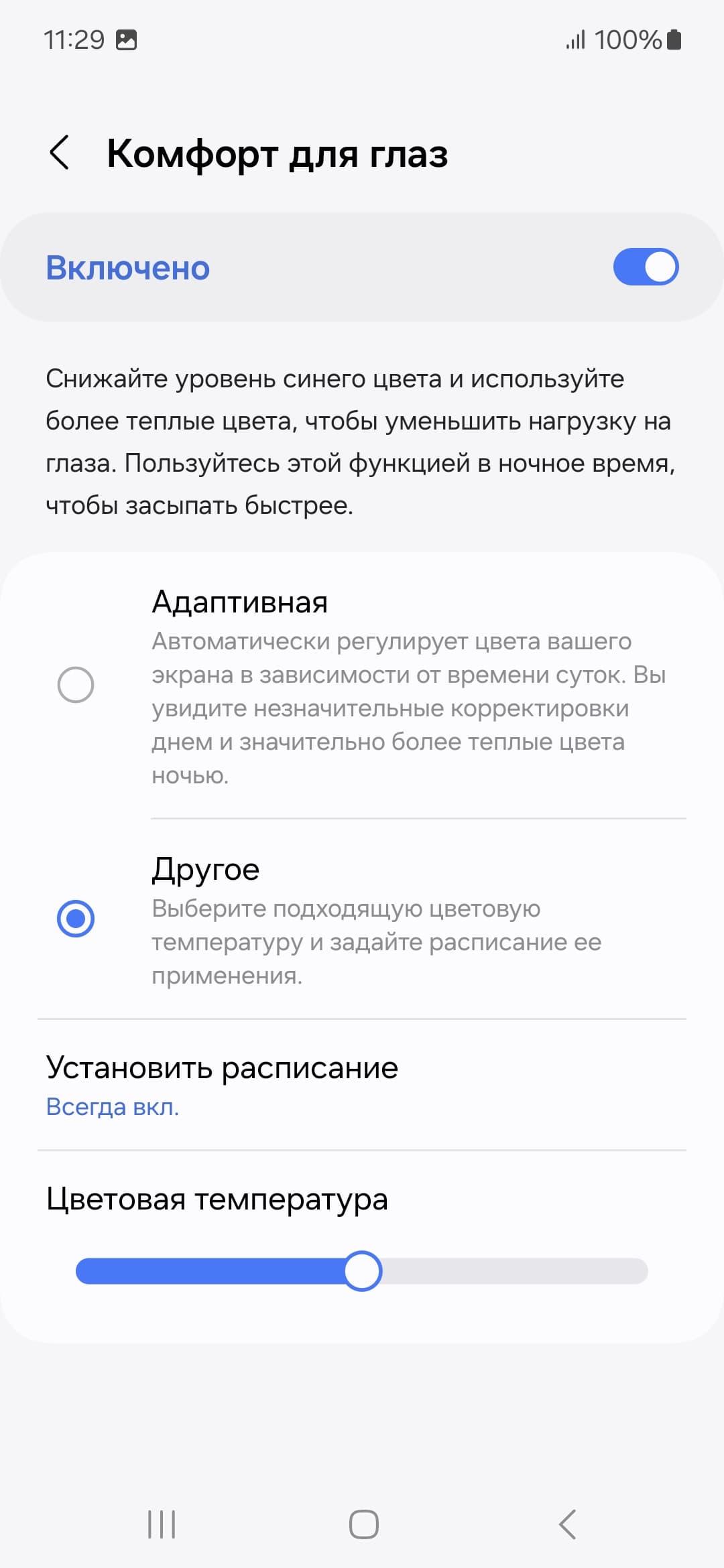The height and width of the screenshot is (1568, 724).
Task: Go to home screen via navigation bar
Action: pyautogui.click(x=363, y=1524)
